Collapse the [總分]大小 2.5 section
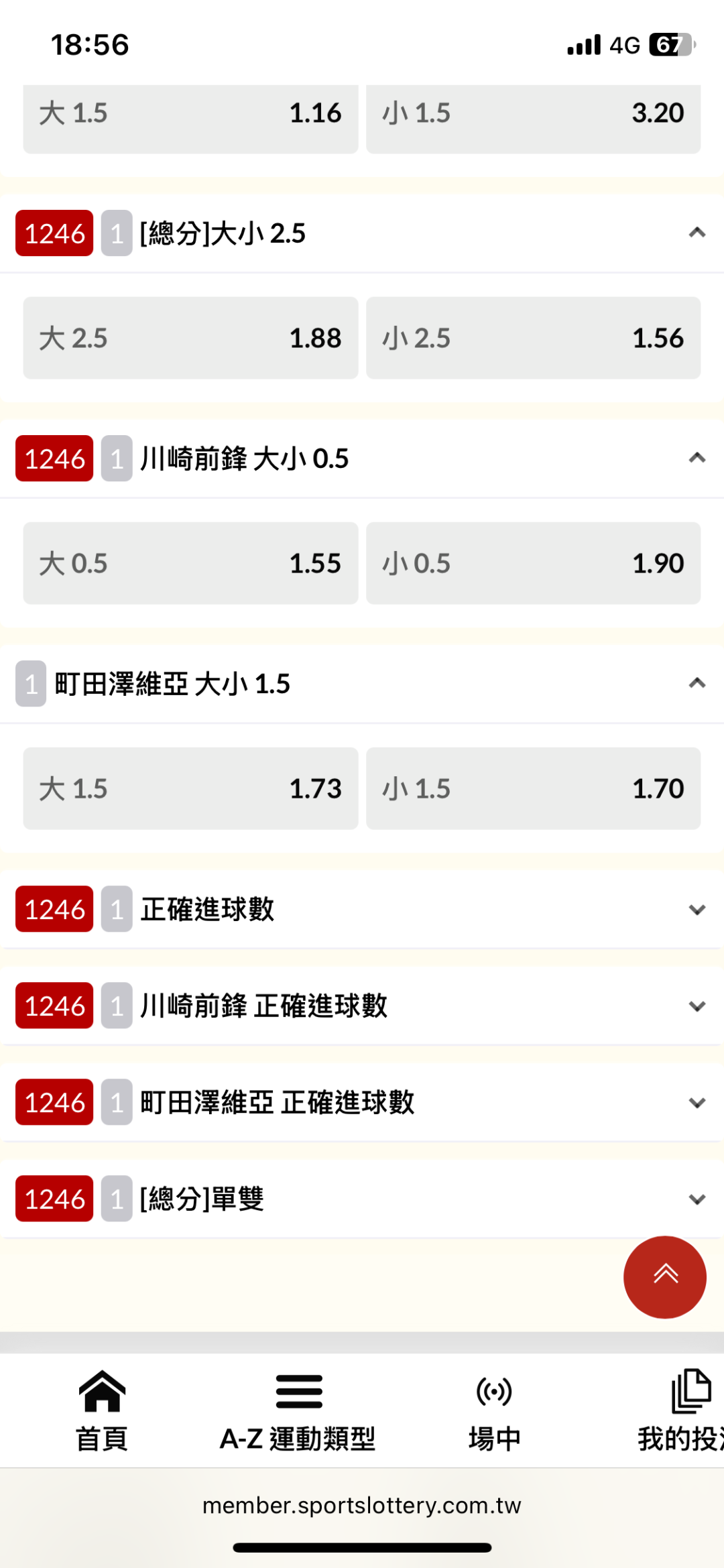Image resolution: width=724 pixels, height=1568 pixels. (x=697, y=233)
